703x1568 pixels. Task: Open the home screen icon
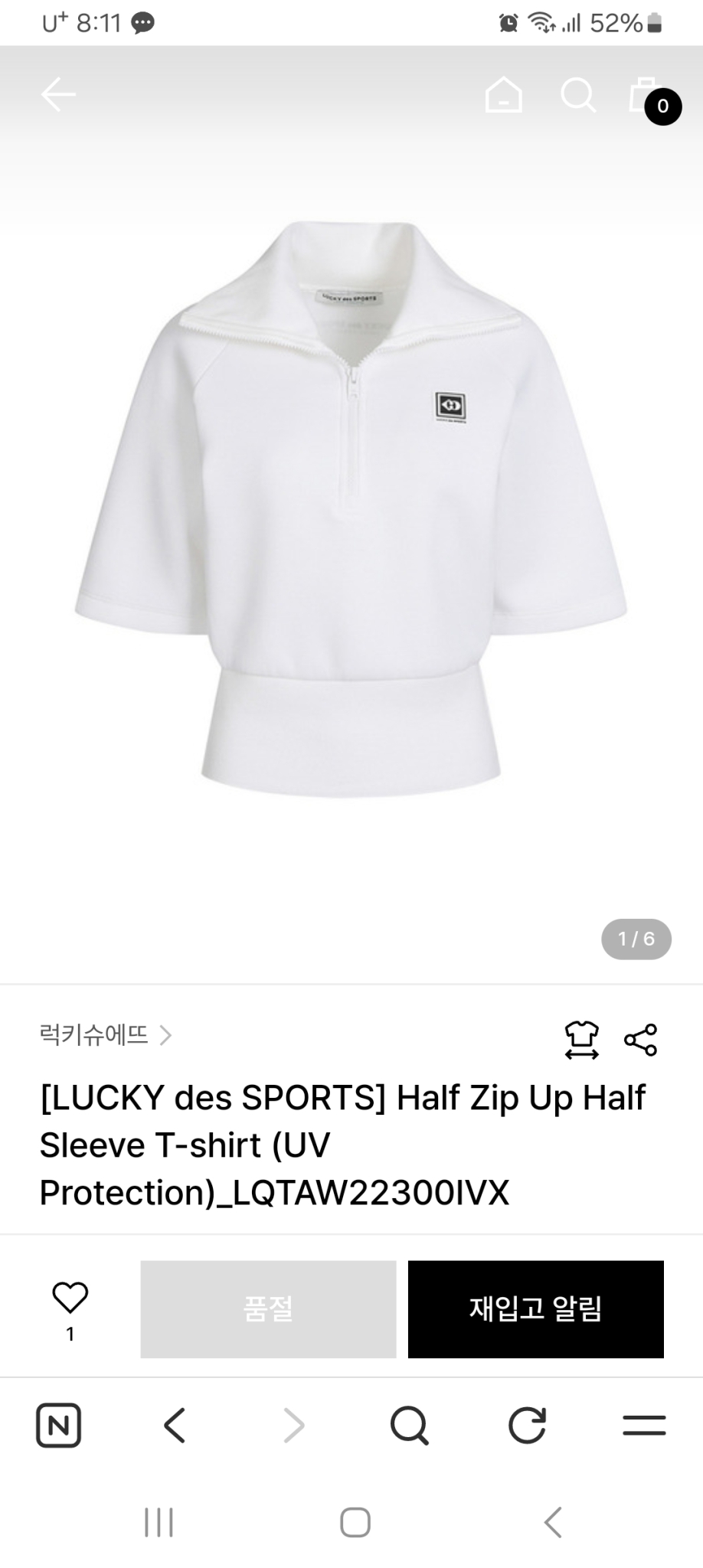click(x=503, y=96)
